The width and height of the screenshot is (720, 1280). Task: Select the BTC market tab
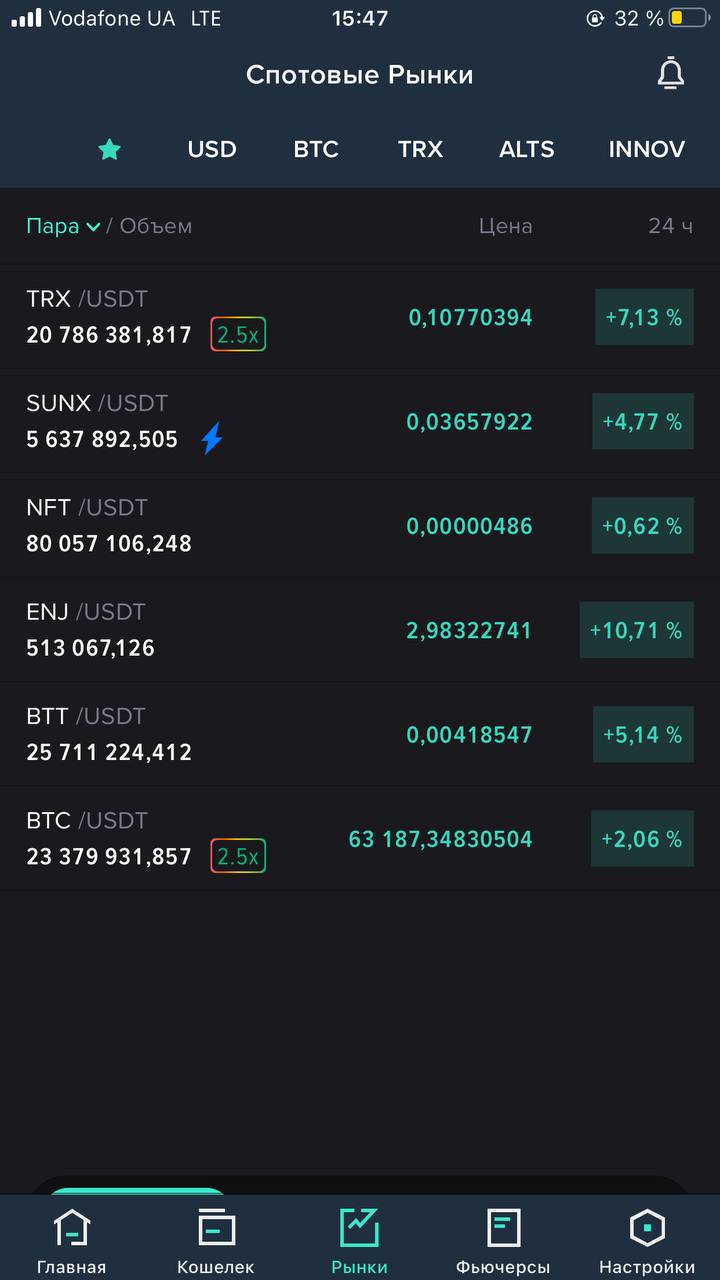pyautogui.click(x=316, y=149)
